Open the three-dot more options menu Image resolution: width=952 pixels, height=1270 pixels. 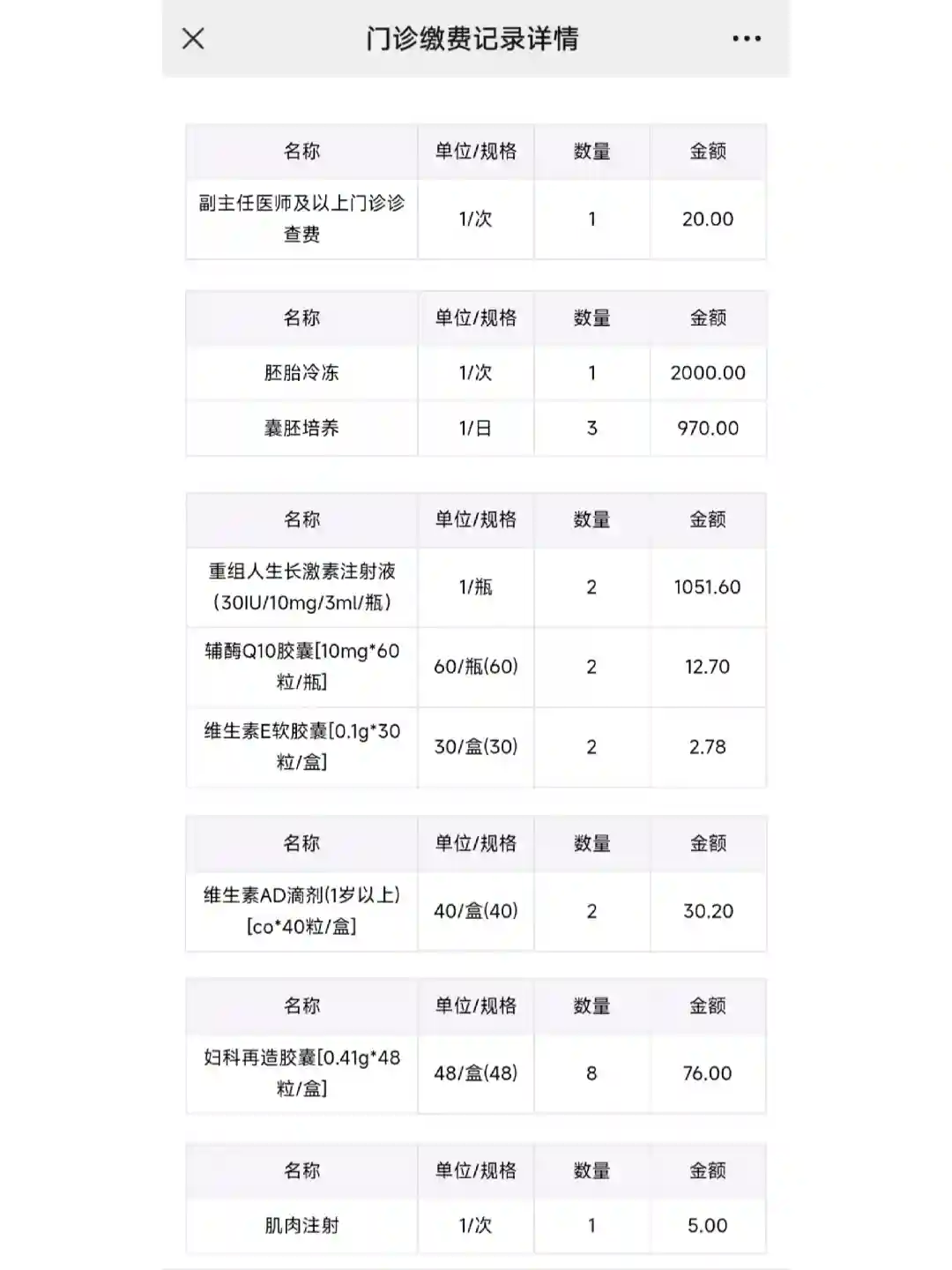click(x=746, y=39)
